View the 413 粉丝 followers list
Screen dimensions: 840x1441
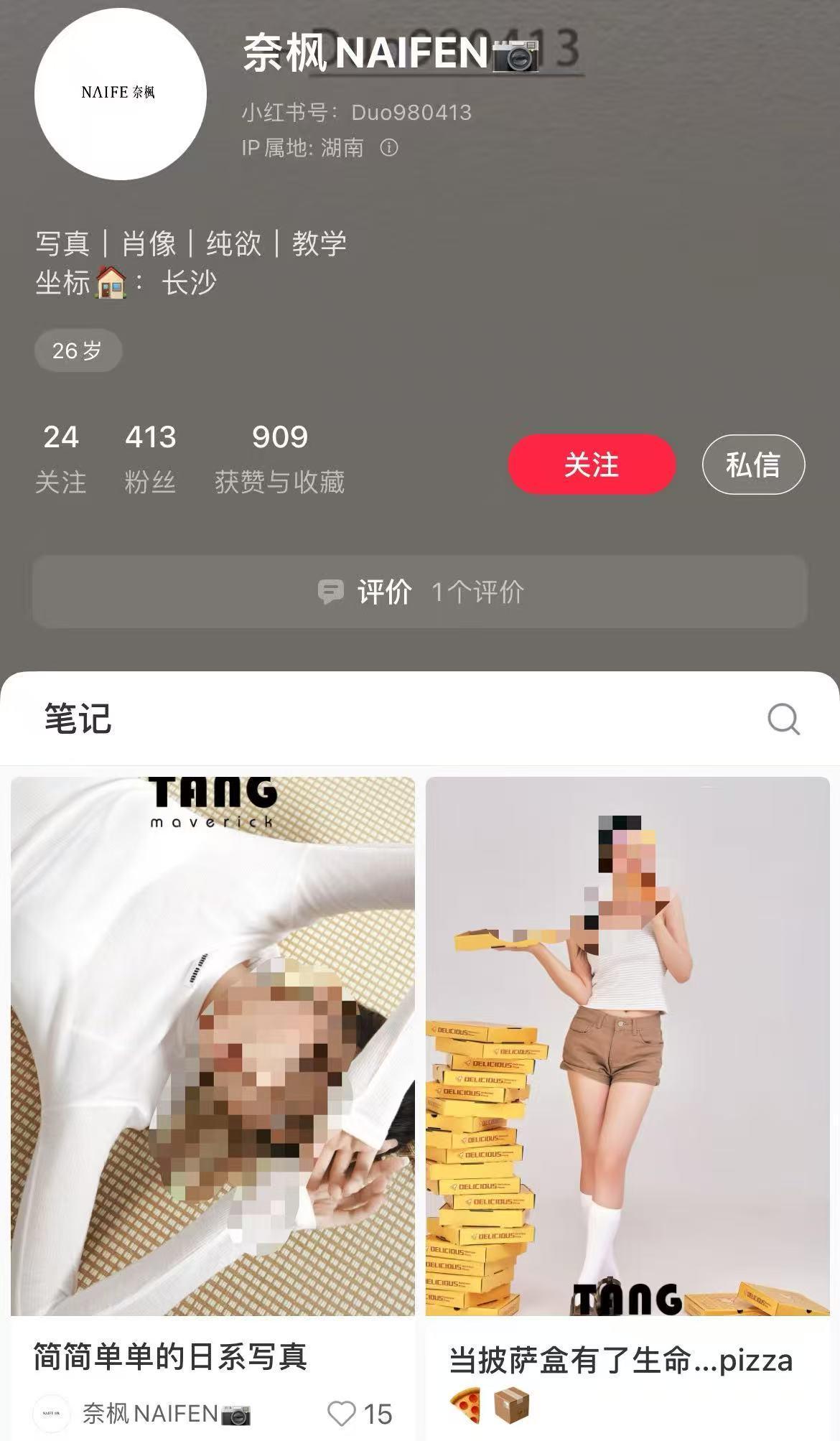point(150,457)
